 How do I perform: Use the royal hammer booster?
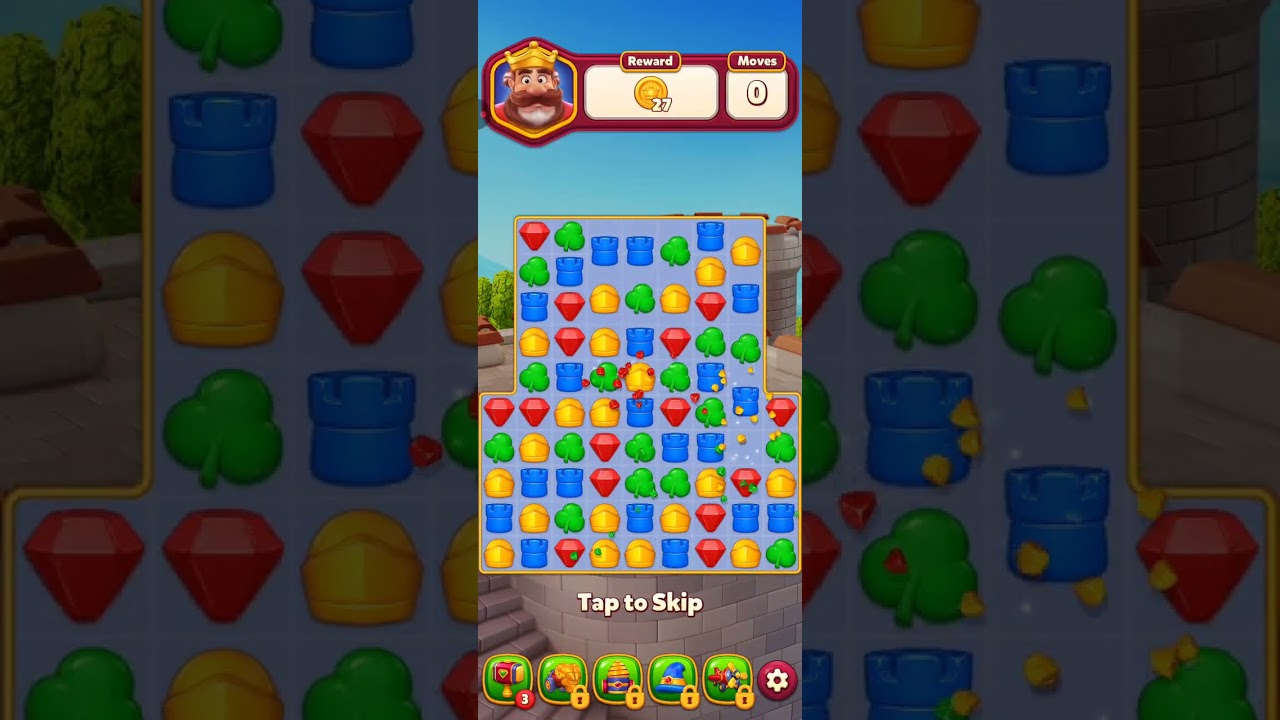coord(508,680)
